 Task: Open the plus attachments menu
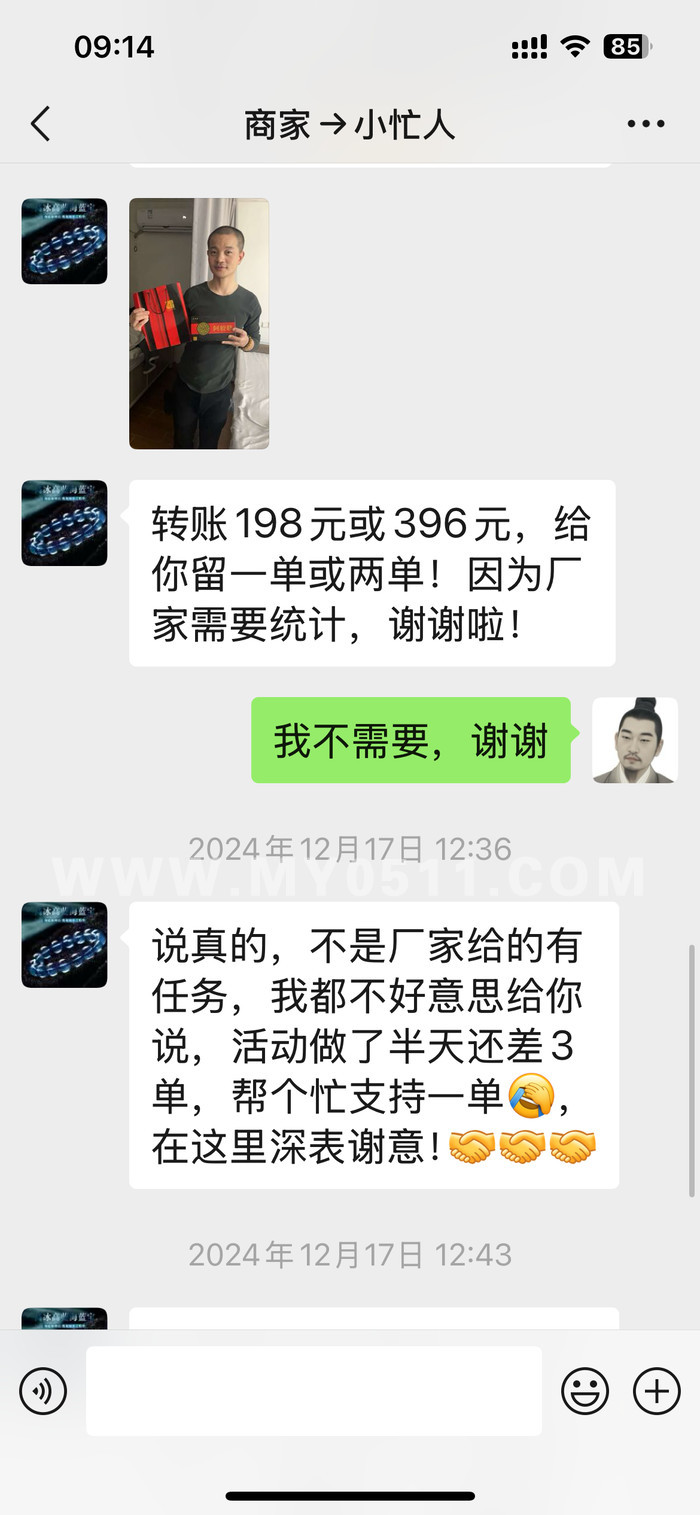point(657,1390)
